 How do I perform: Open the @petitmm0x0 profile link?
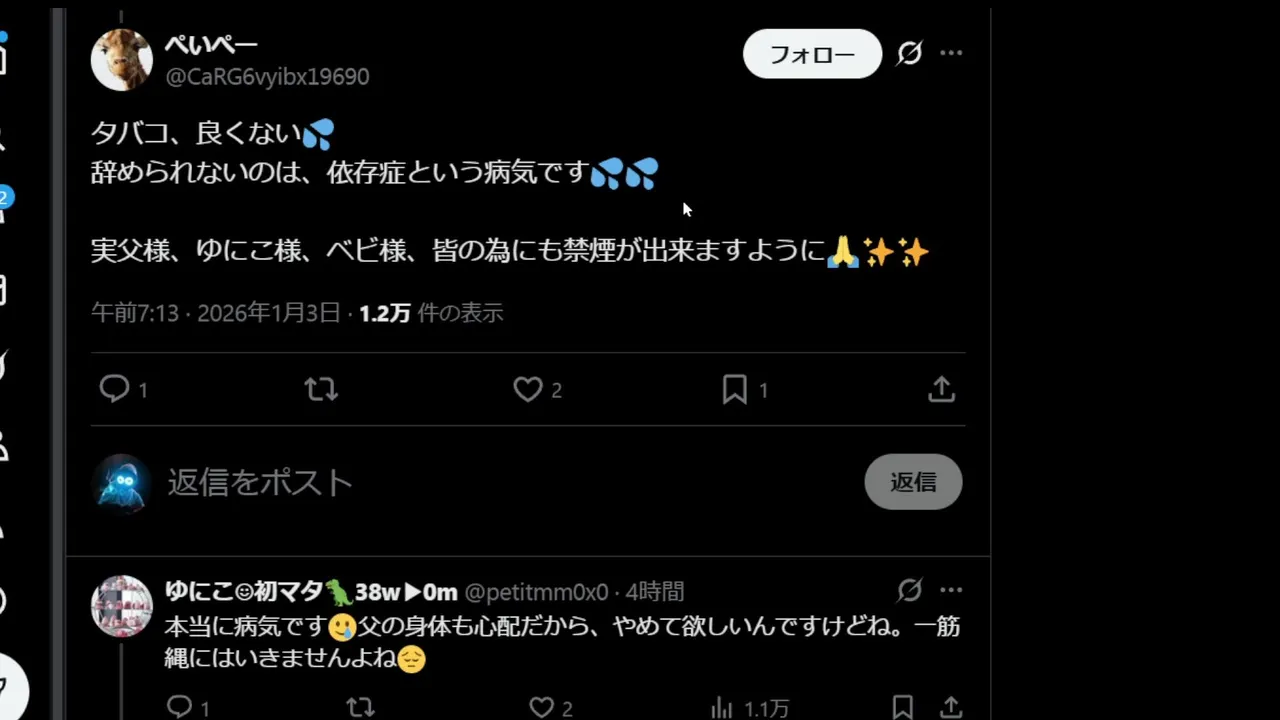(536, 592)
